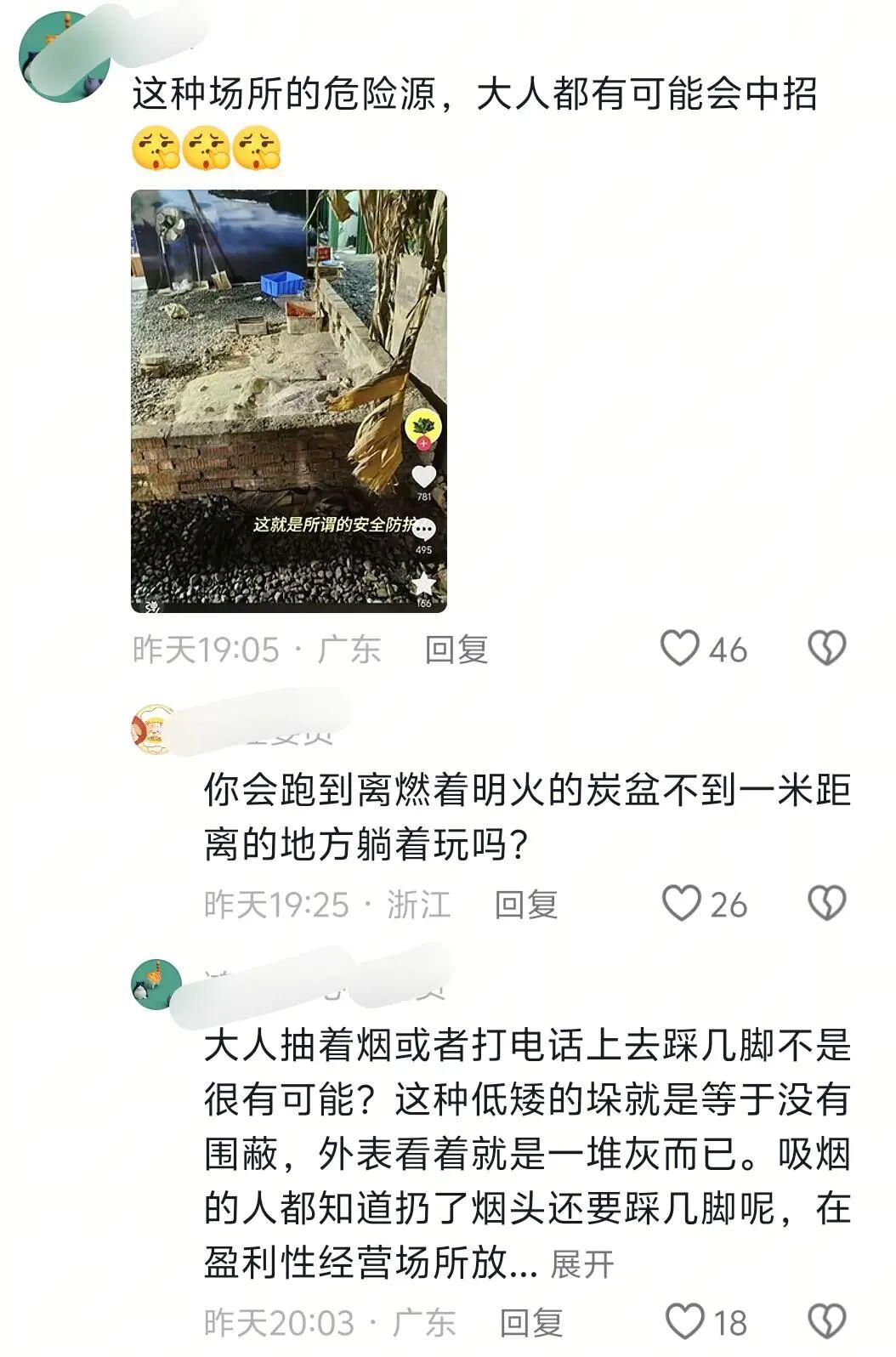Like the comment with 46 likes
The height and width of the screenshot is (1357, 896).
[x=680, y=649]
